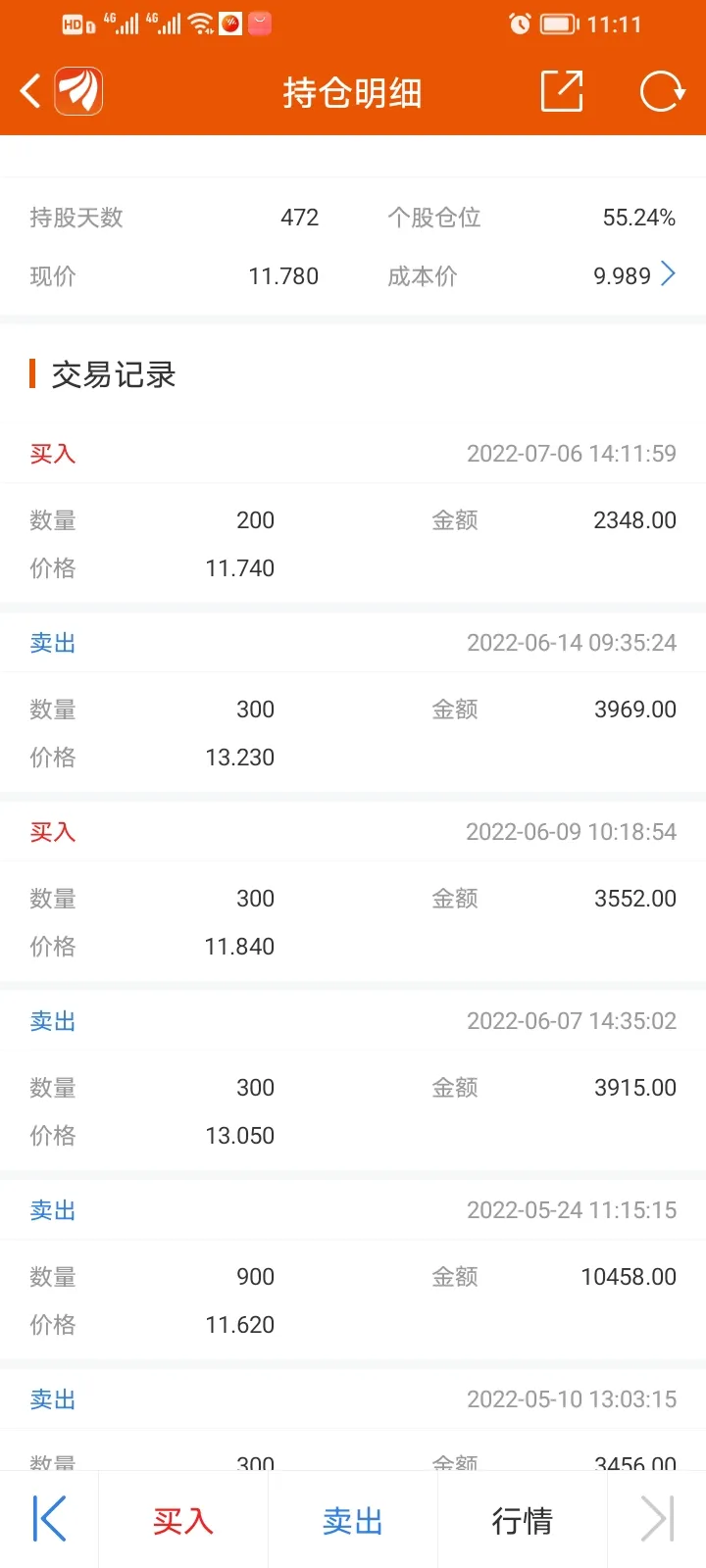
Task: Open the 成本价 detail chevron
Action: tap(668, 274)
